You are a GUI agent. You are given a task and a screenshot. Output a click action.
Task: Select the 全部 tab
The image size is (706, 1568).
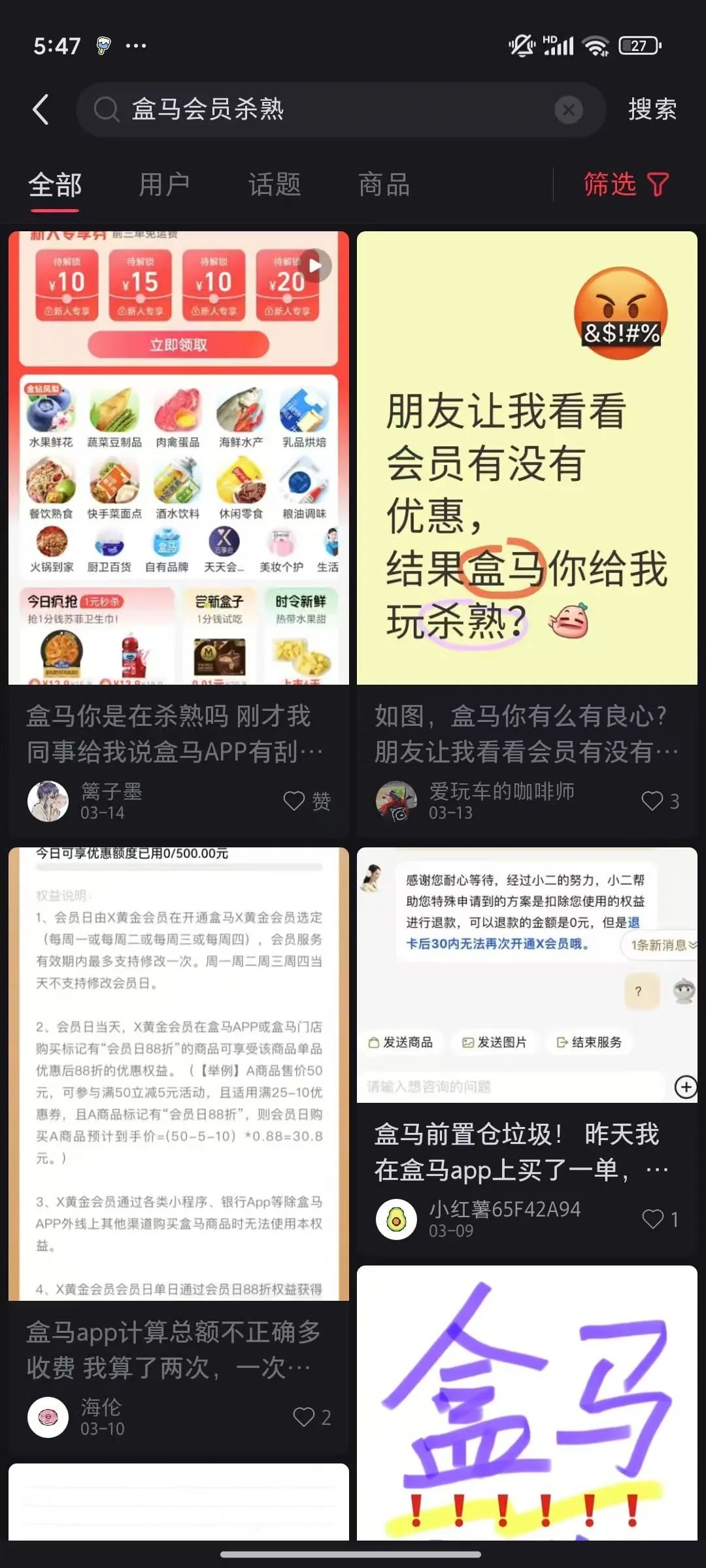click(55, 185)
